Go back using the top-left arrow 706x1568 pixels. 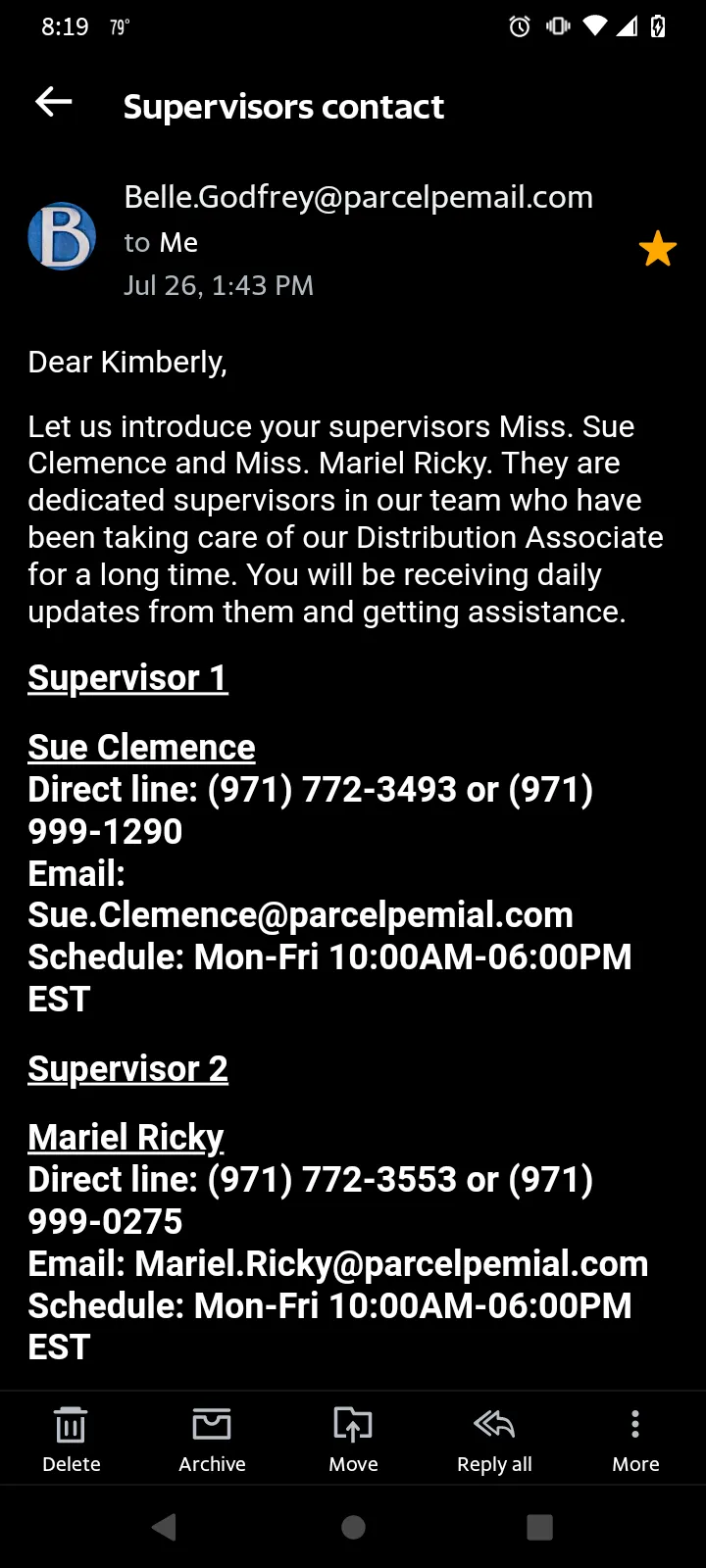(54, 101)
